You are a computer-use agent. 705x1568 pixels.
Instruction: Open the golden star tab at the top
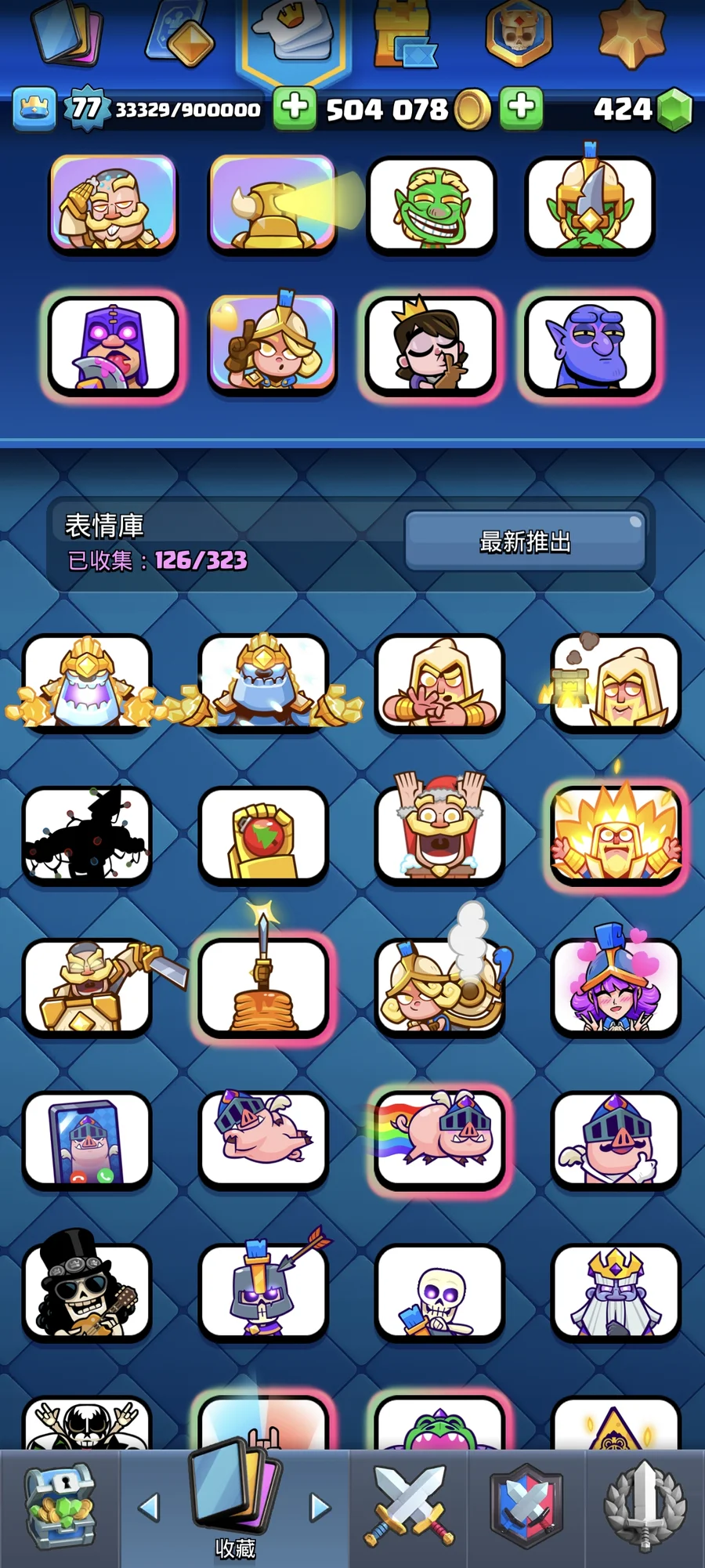coord(632,35)
